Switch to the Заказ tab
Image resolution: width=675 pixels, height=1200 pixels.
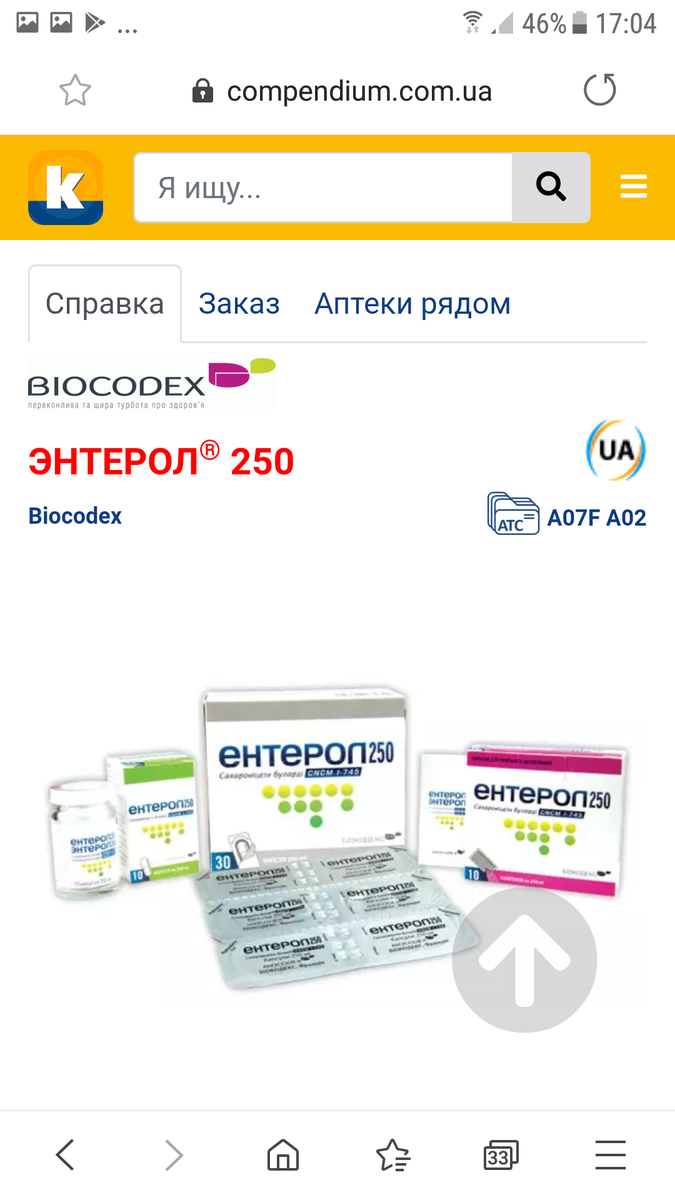[239, 304]
